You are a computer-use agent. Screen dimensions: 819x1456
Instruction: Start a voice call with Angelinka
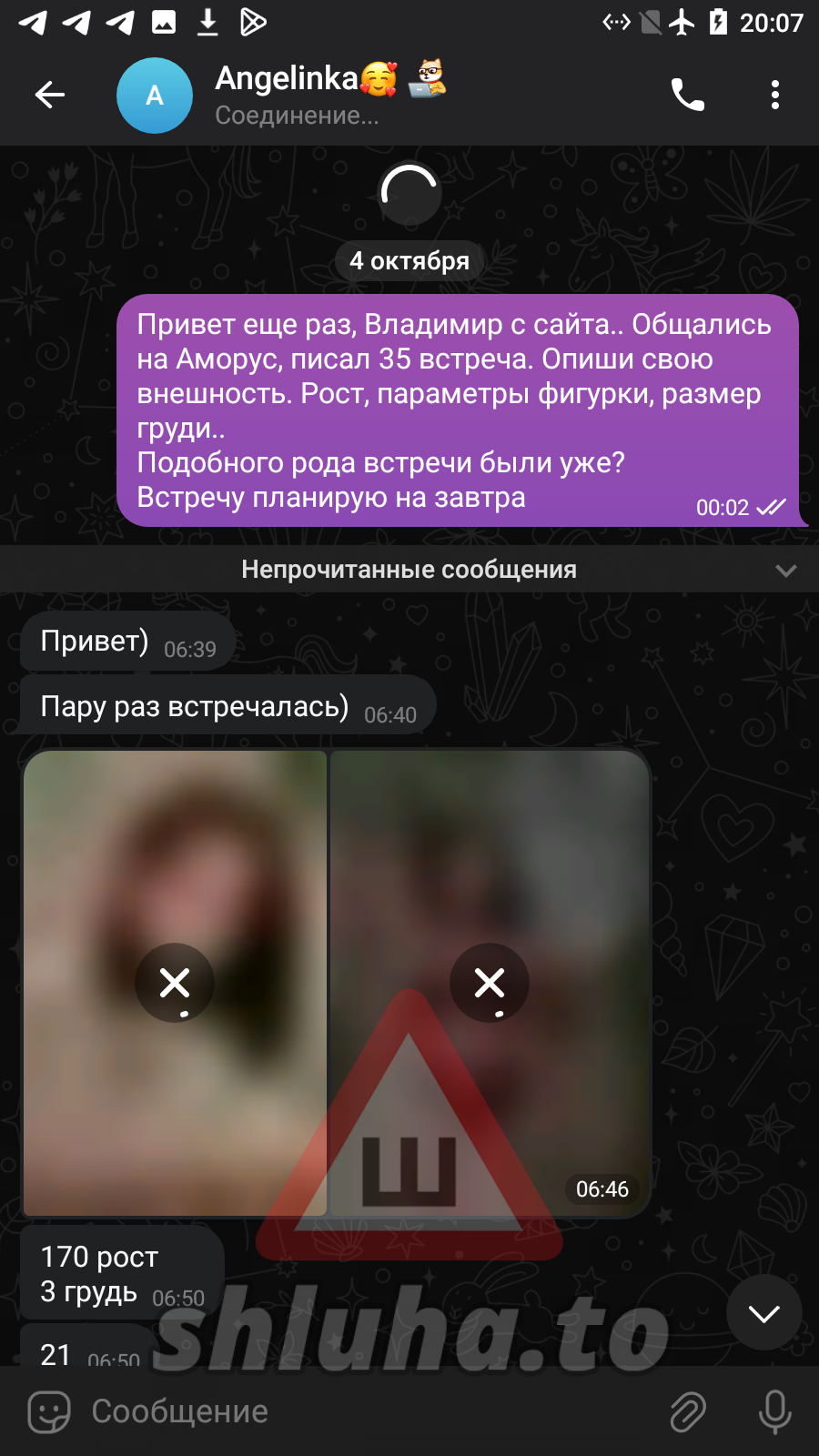tap(687, 95)
